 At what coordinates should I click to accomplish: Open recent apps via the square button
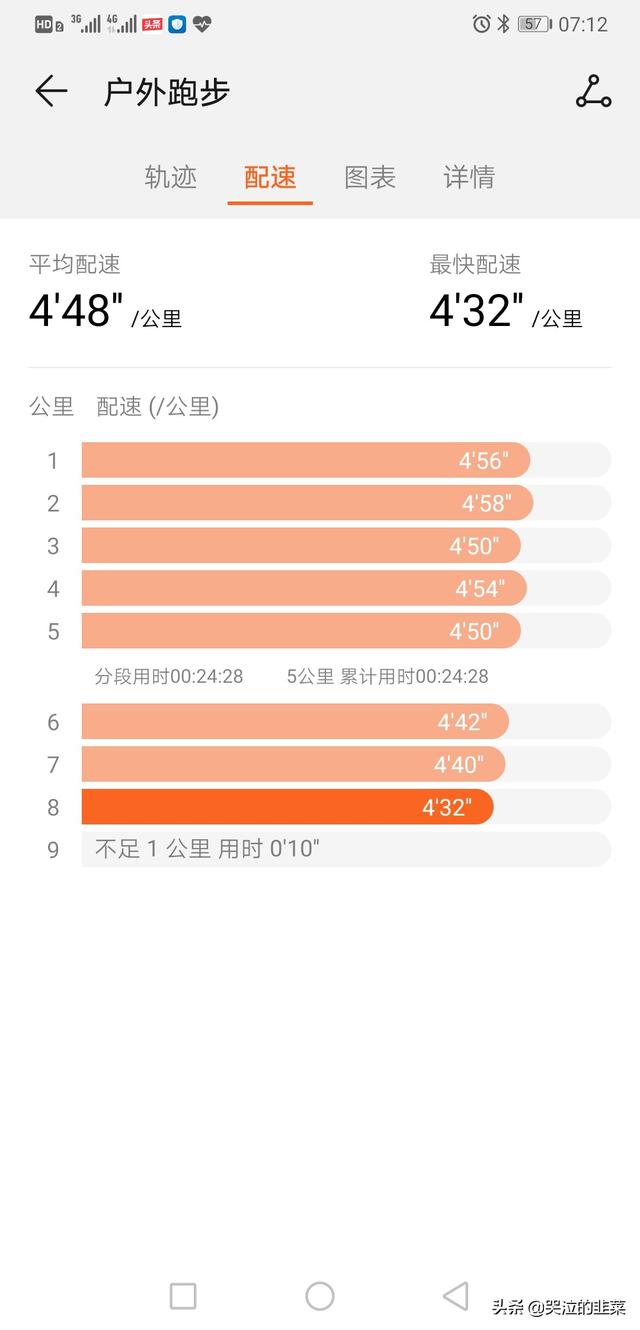183,1296
